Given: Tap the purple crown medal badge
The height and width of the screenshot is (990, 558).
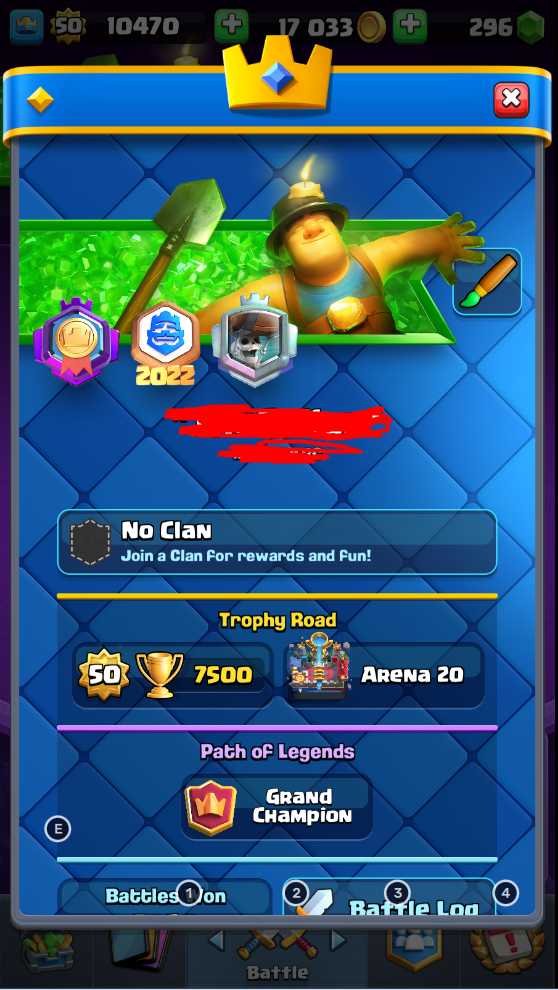Looking at the screenshot, I should pos(76,340).
